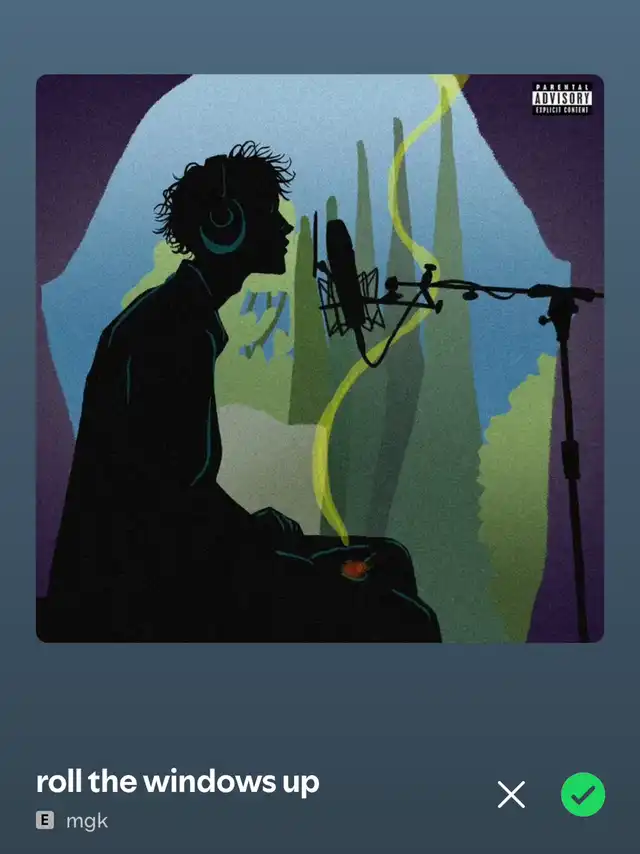640x854 pixels.
Task: Tap the green checkmark for saved song
Action: pyautogui.click(x=583, y=795)
